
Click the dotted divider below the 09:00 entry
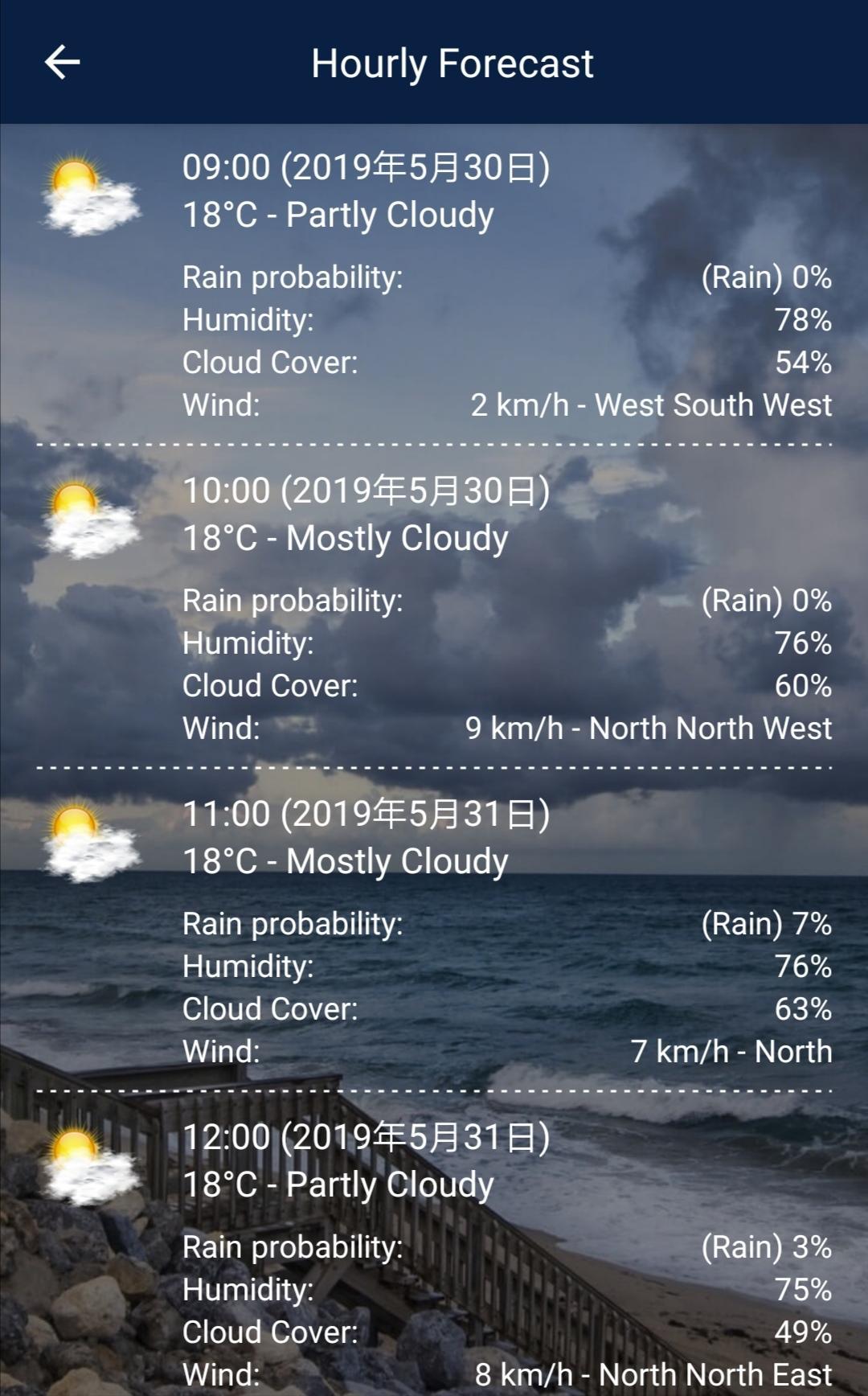[x=434, y=441]
